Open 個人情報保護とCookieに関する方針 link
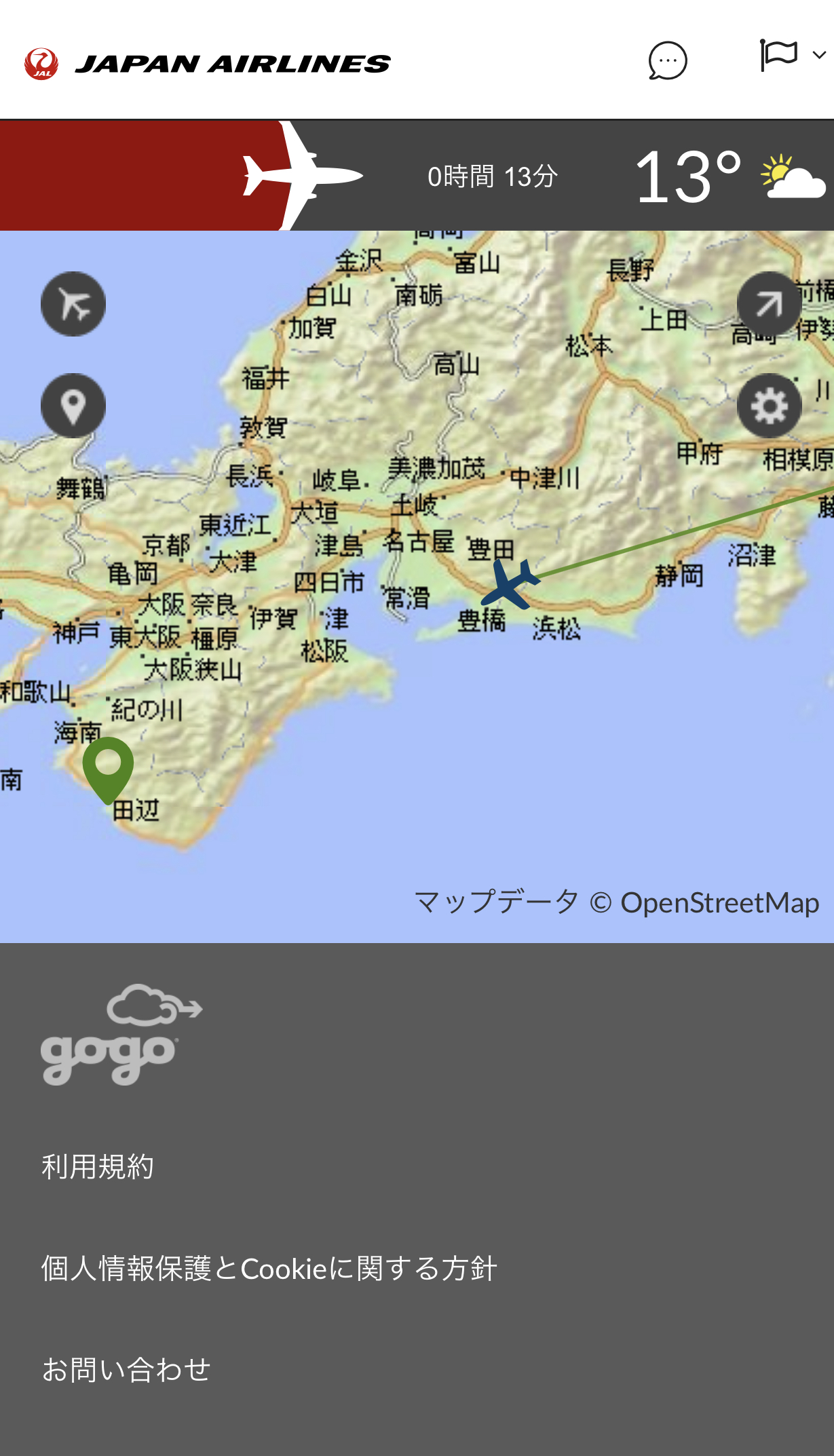The height and width of the screenshot is (1456, 834). (269, 1269)
